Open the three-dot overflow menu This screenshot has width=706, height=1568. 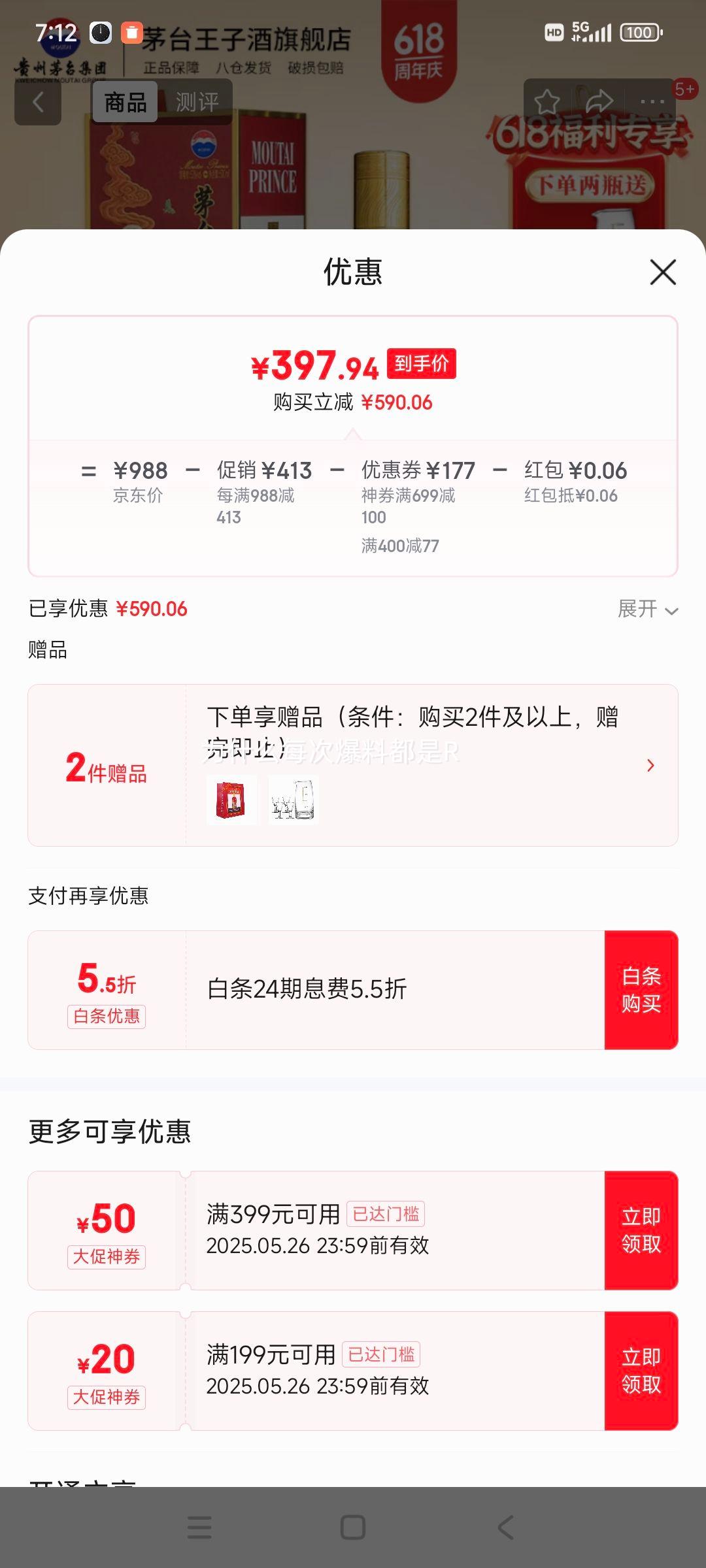point(652,102)
